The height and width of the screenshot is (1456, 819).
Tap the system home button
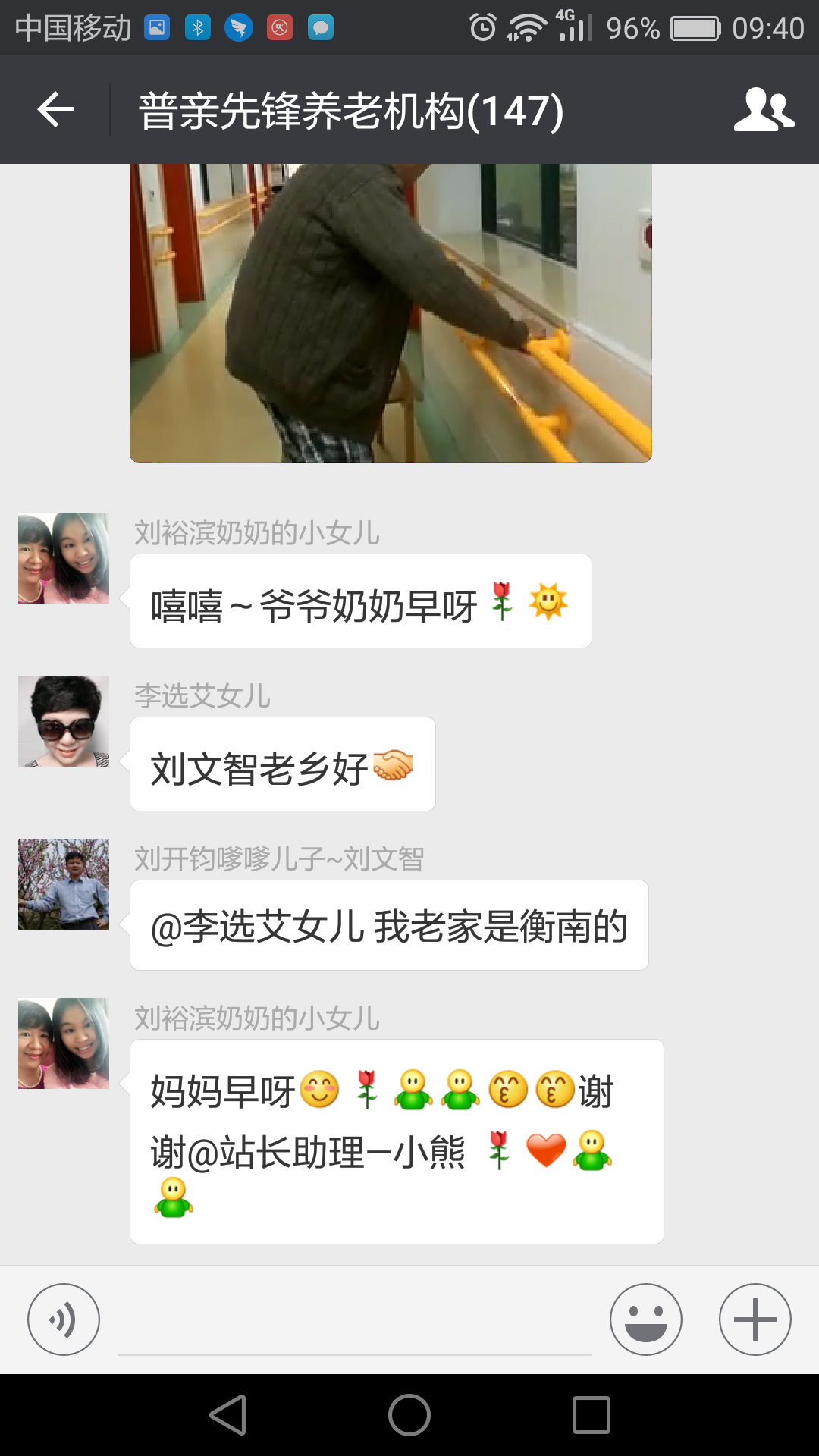pyautogui.click(x=409, y=1415)
